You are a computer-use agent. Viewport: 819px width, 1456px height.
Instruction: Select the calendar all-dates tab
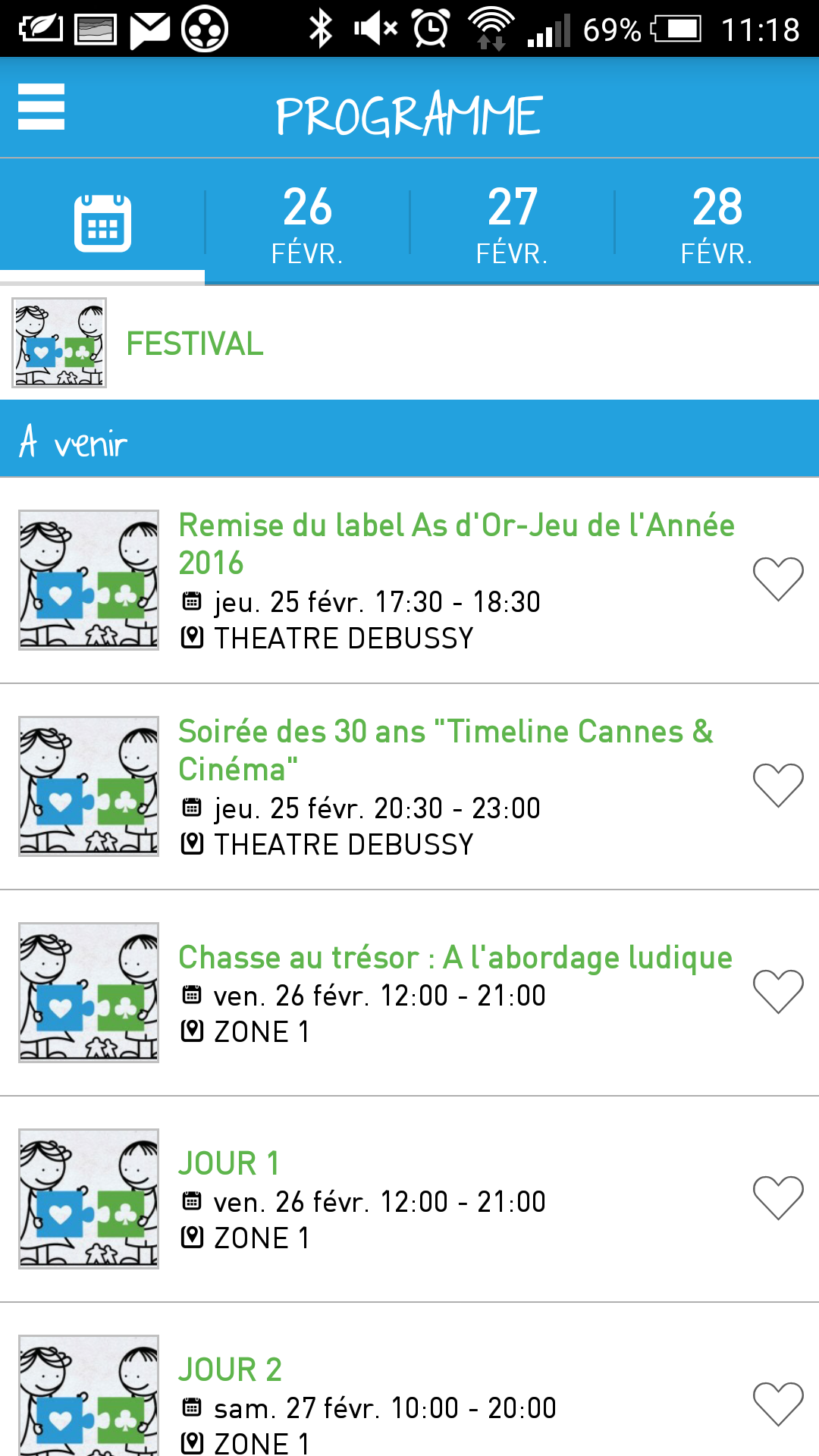pos(102,222)
